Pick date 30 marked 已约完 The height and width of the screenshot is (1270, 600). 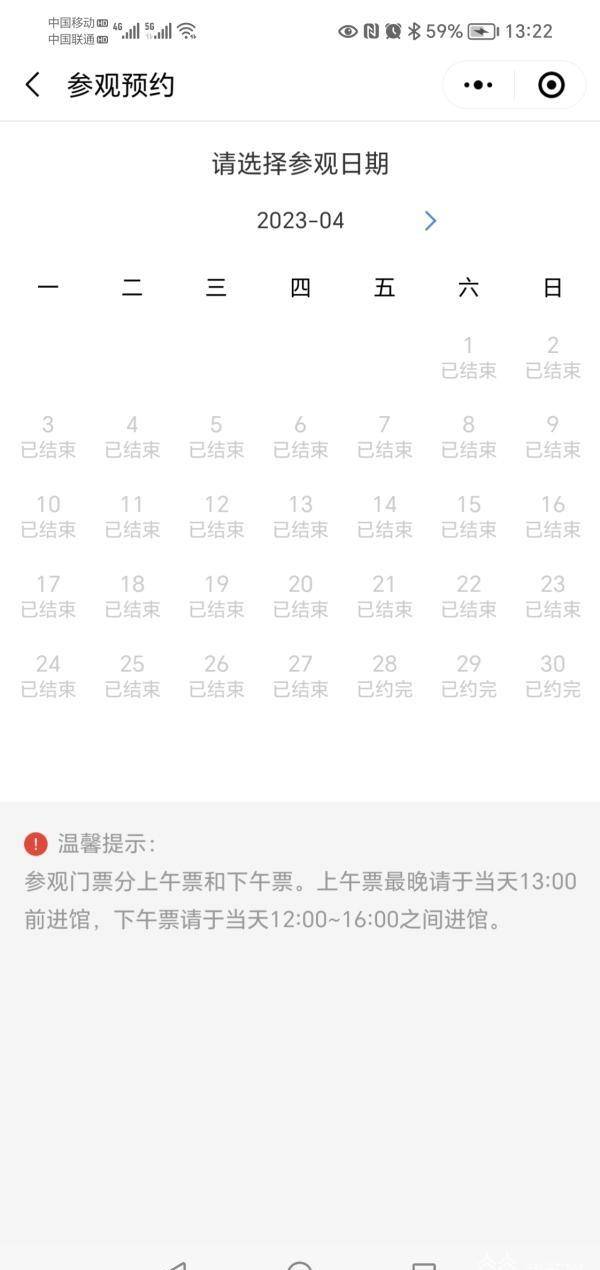552,675
